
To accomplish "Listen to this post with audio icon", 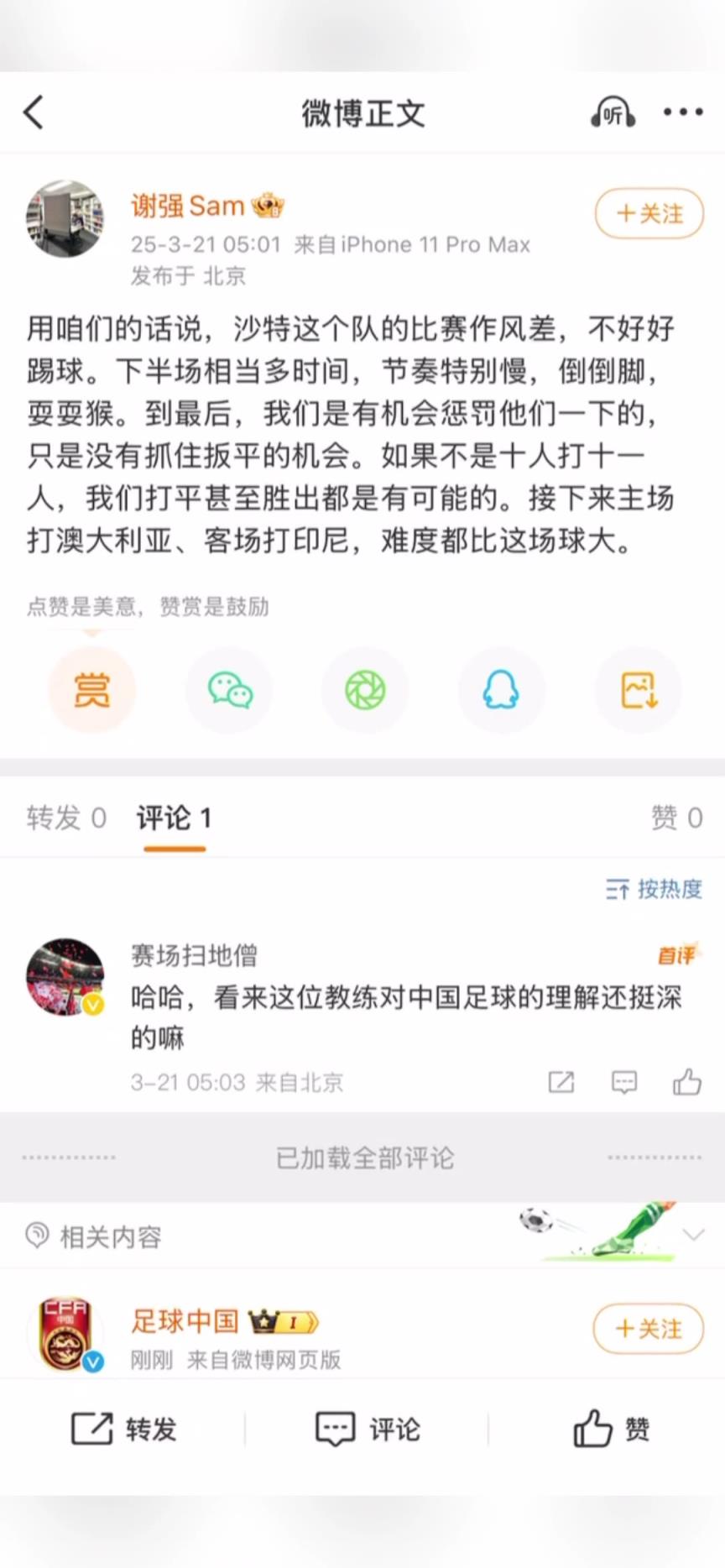I will click(613, 112).
